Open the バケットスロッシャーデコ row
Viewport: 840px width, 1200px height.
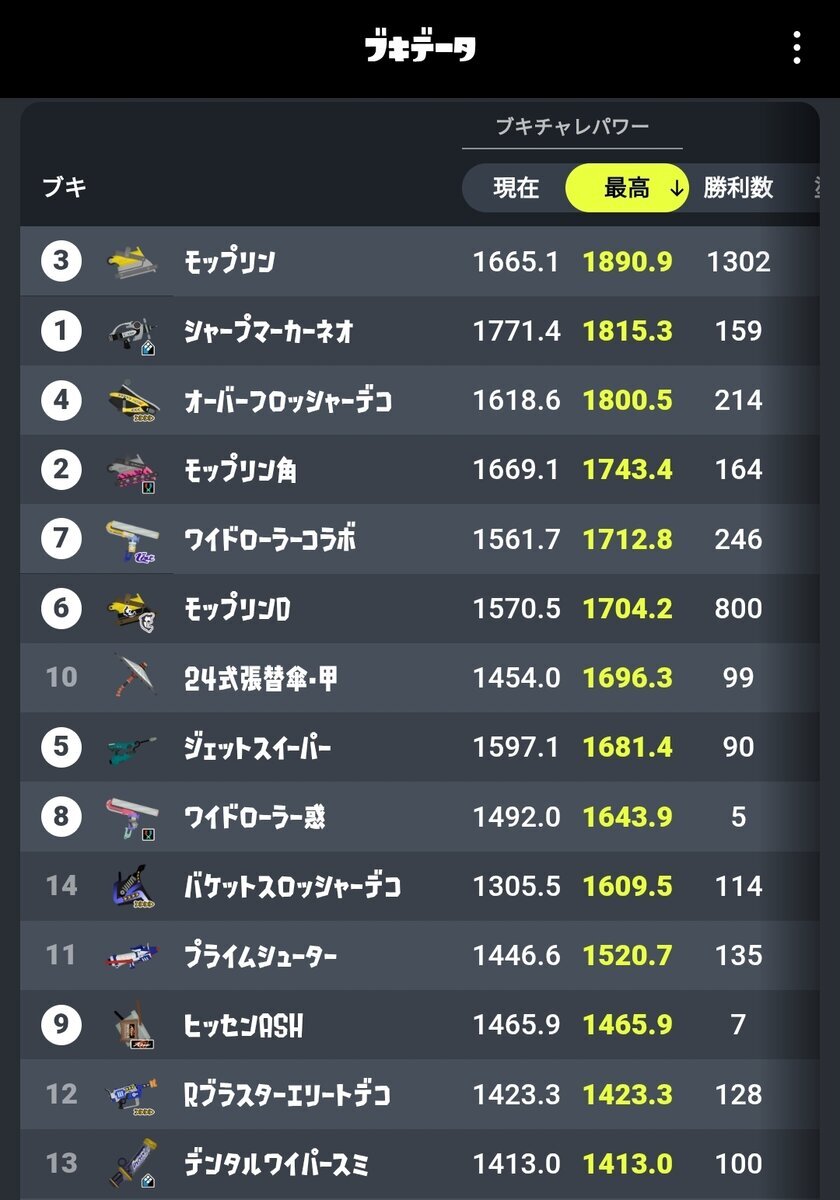[x=292, y=887]
